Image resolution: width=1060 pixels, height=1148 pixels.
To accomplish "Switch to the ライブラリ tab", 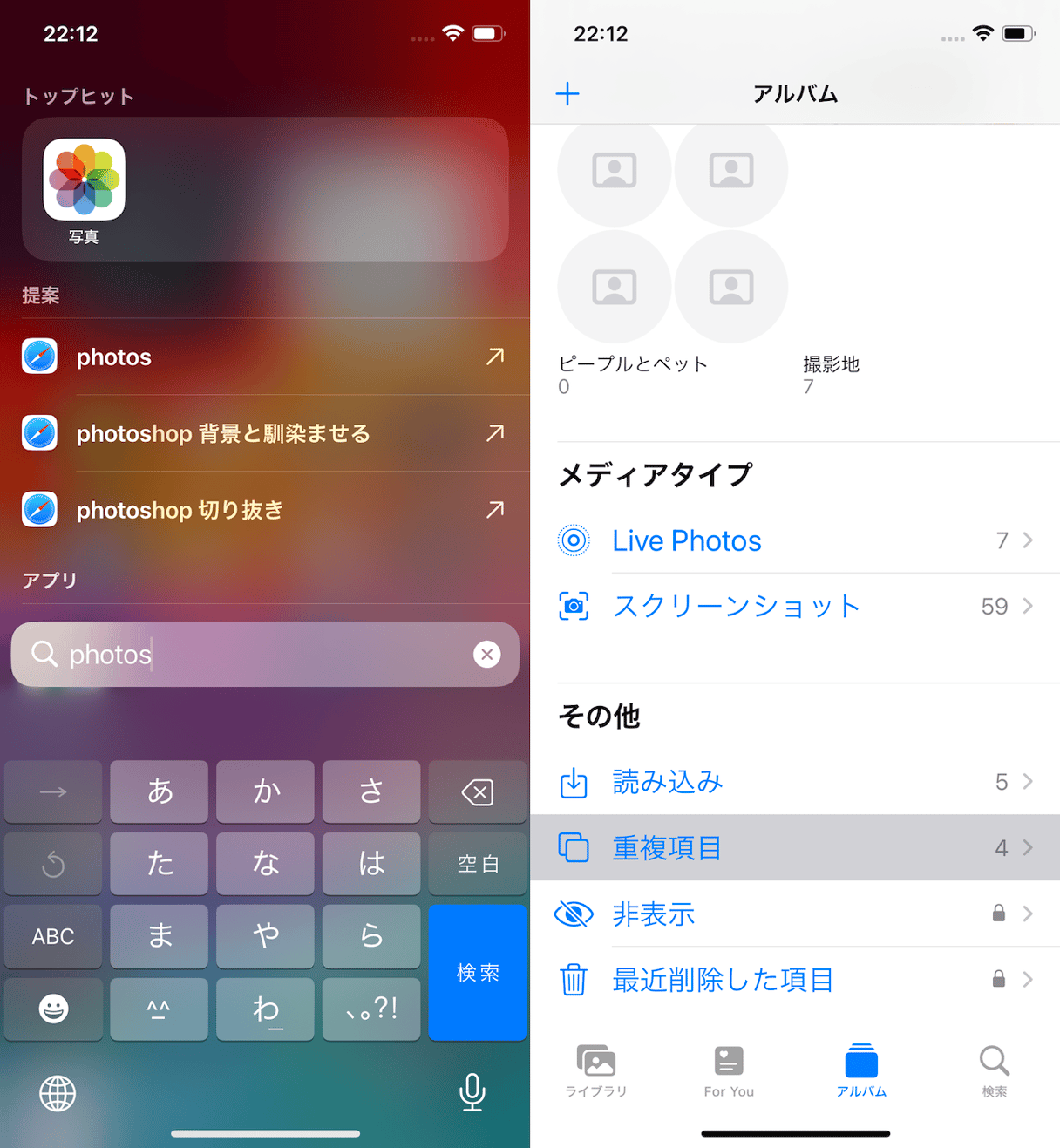I will 596,1070.
